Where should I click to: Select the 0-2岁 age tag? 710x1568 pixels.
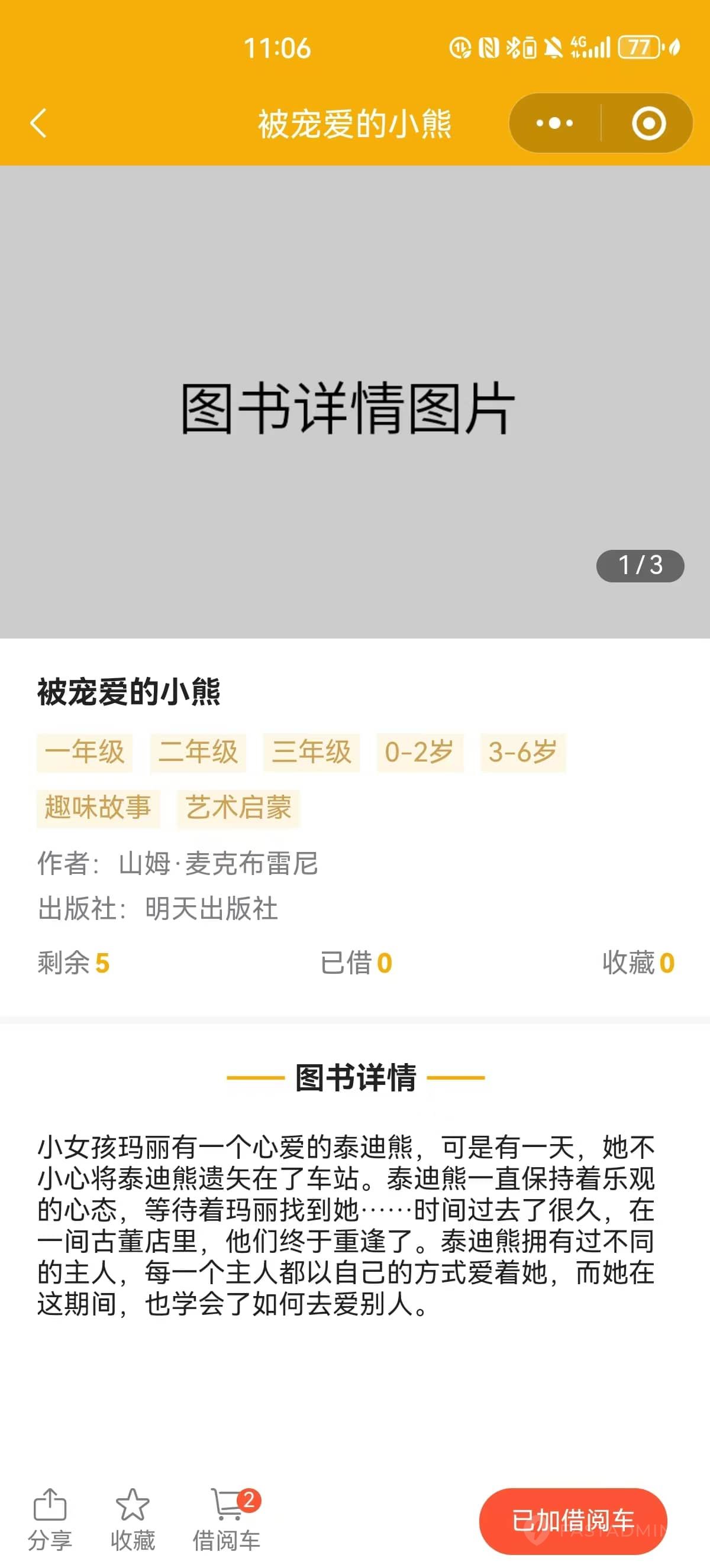click(x=419, y=752)
